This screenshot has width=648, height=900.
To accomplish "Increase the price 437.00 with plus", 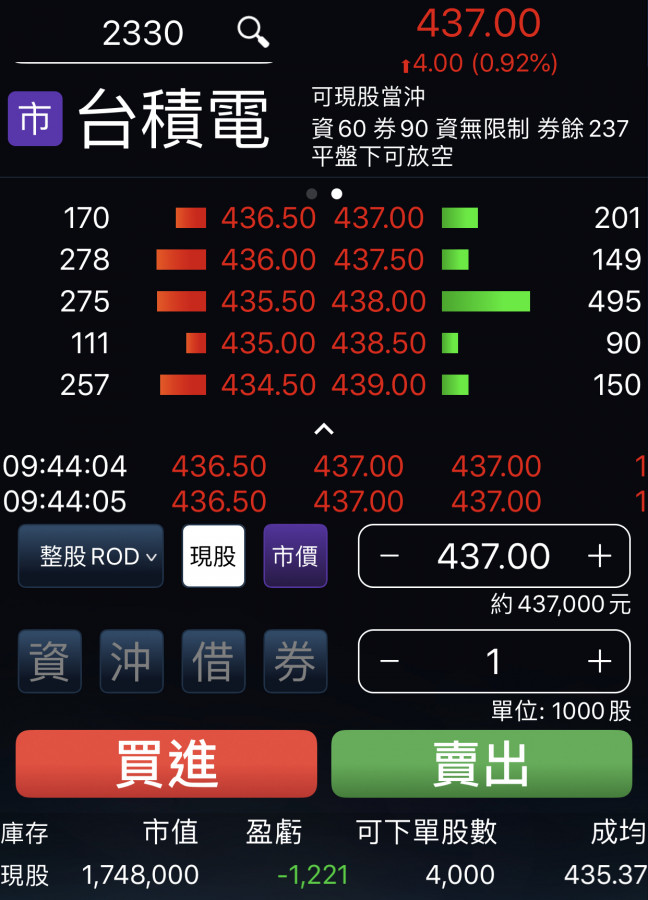I will [x=599, y=556].
